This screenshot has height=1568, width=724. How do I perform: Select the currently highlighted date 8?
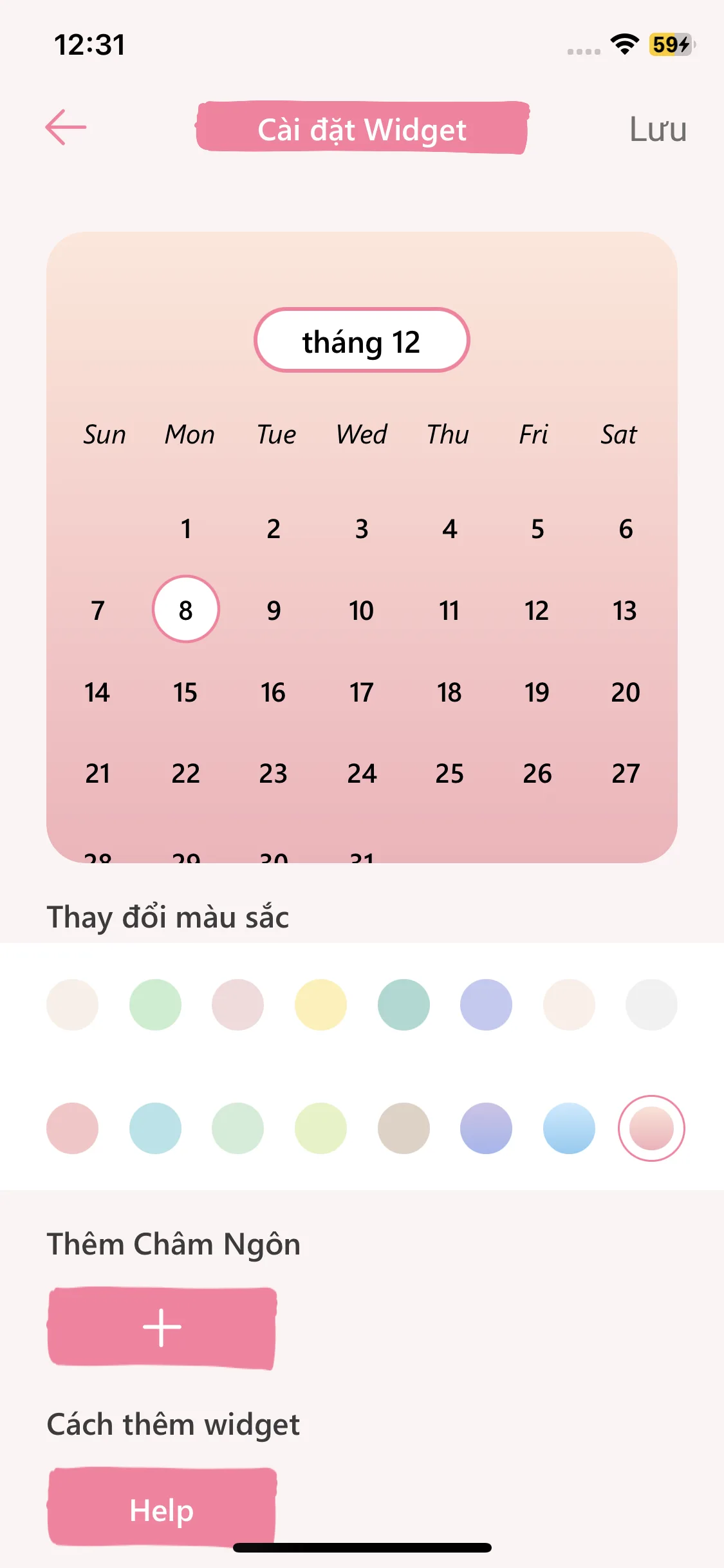click(185, 610)
